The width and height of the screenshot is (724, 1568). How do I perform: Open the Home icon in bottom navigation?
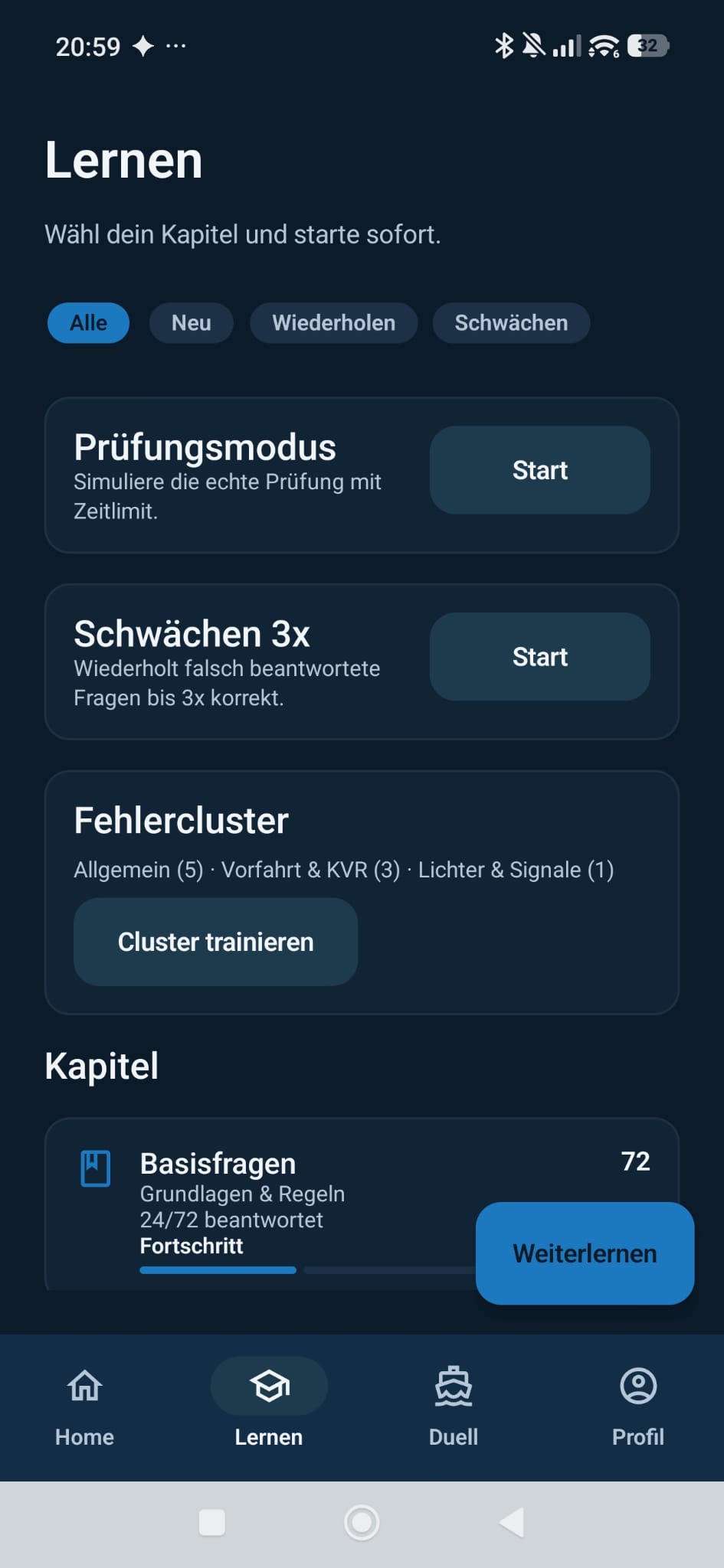(x=84, y=1386)
